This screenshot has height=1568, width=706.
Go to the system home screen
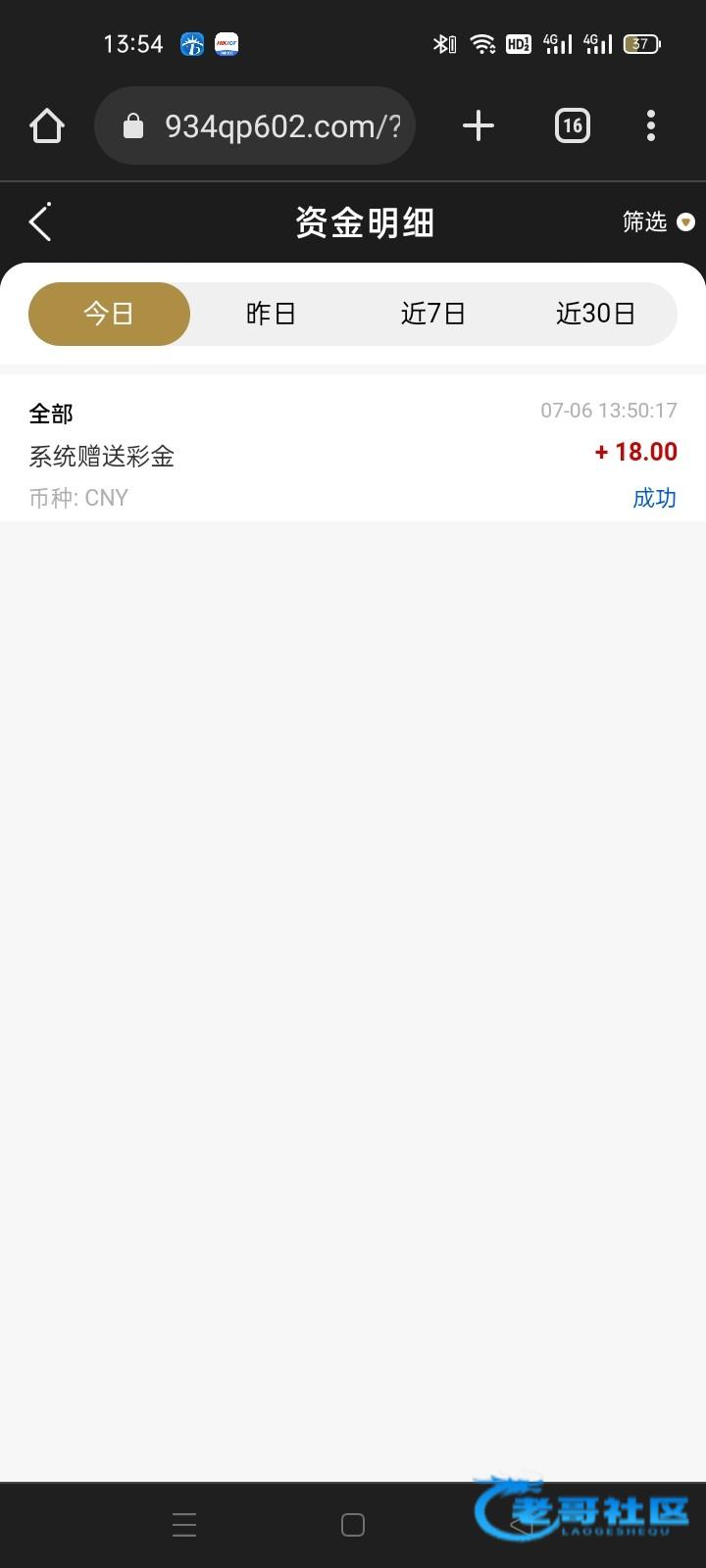pos(353,1525)
